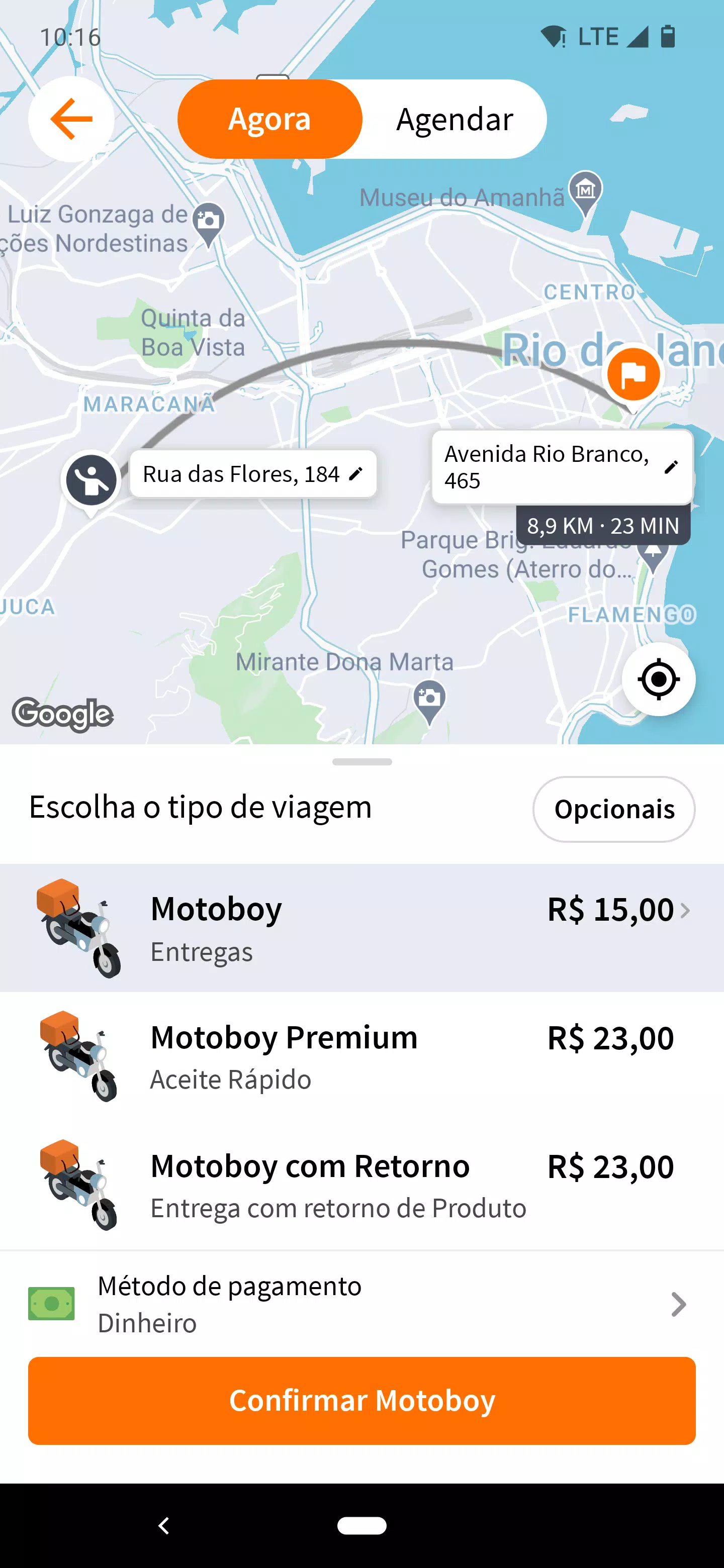Center map on my location

tap(658, 678)
